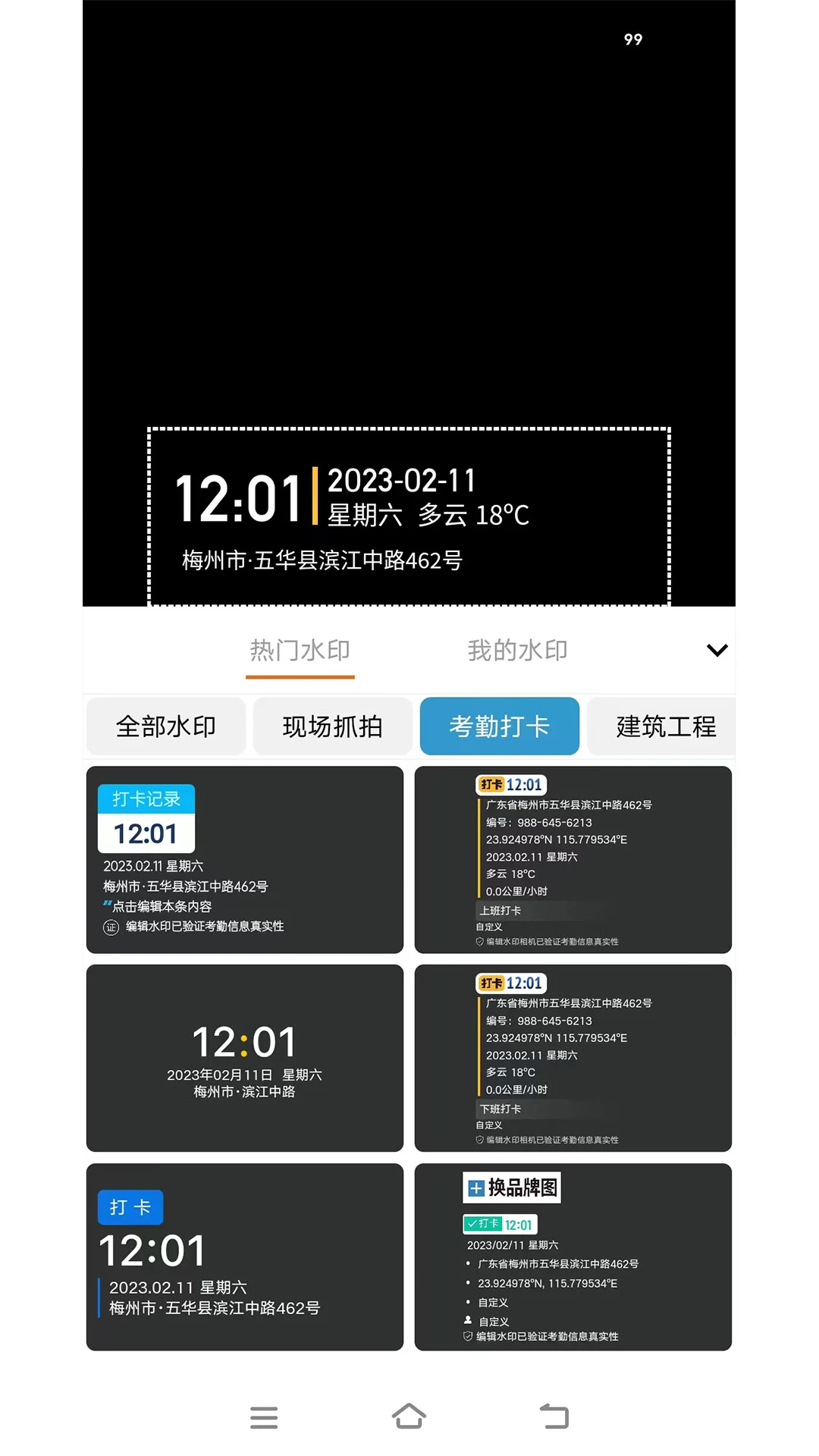
Task: Choose the 下班打卡 watermark template
Action: pyautogui.click(x=573, y=1058)
